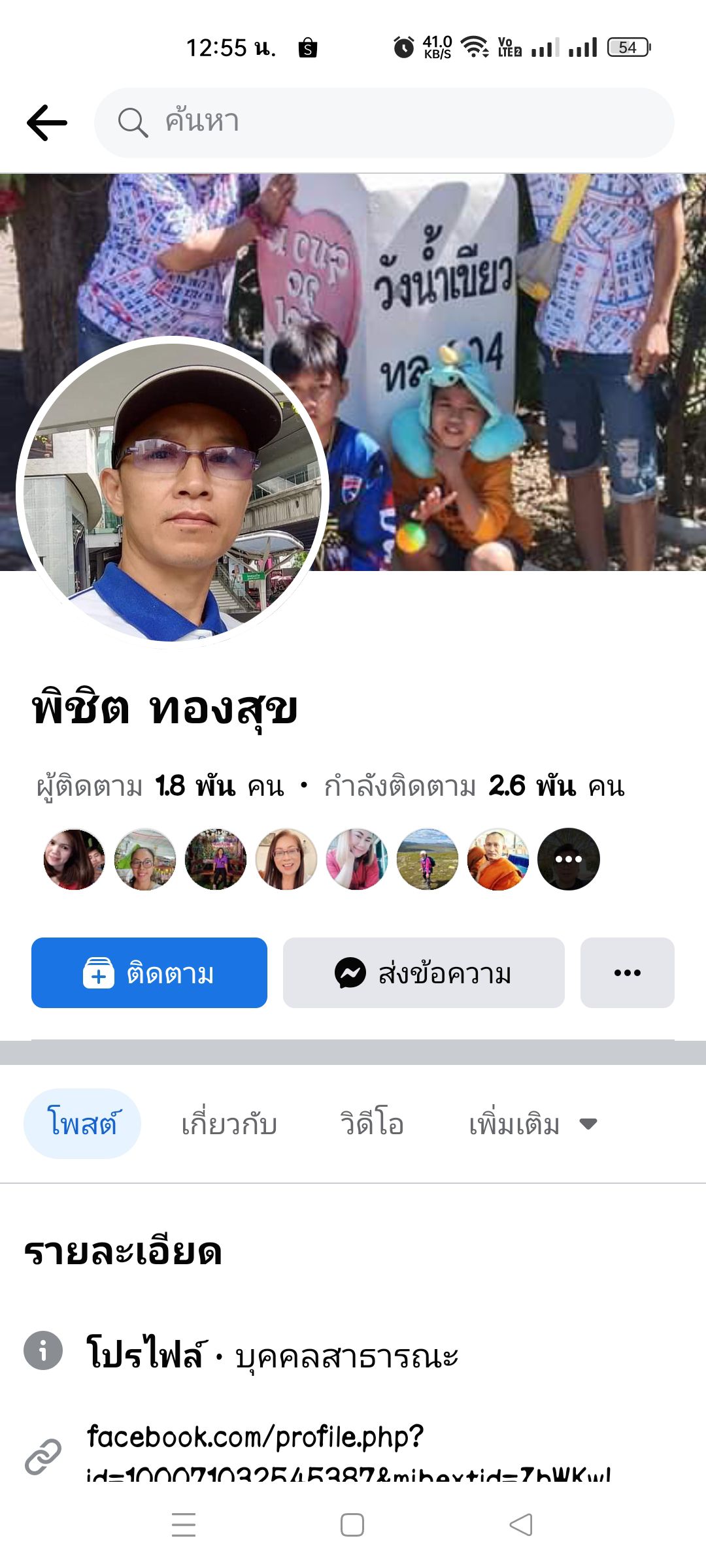See more followers via the dots avatar
Screen dimensions: 706x1568
[568, 859]
